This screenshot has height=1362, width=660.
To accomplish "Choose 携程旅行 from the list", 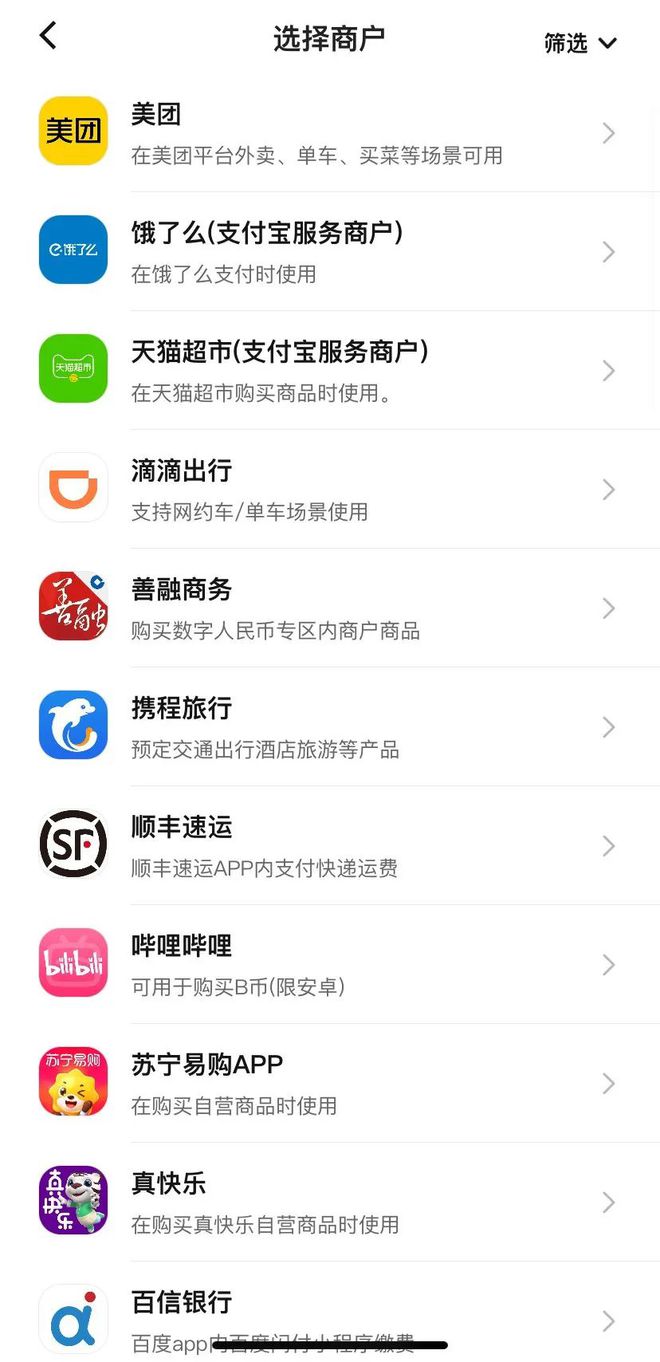I will coord(330,727).
